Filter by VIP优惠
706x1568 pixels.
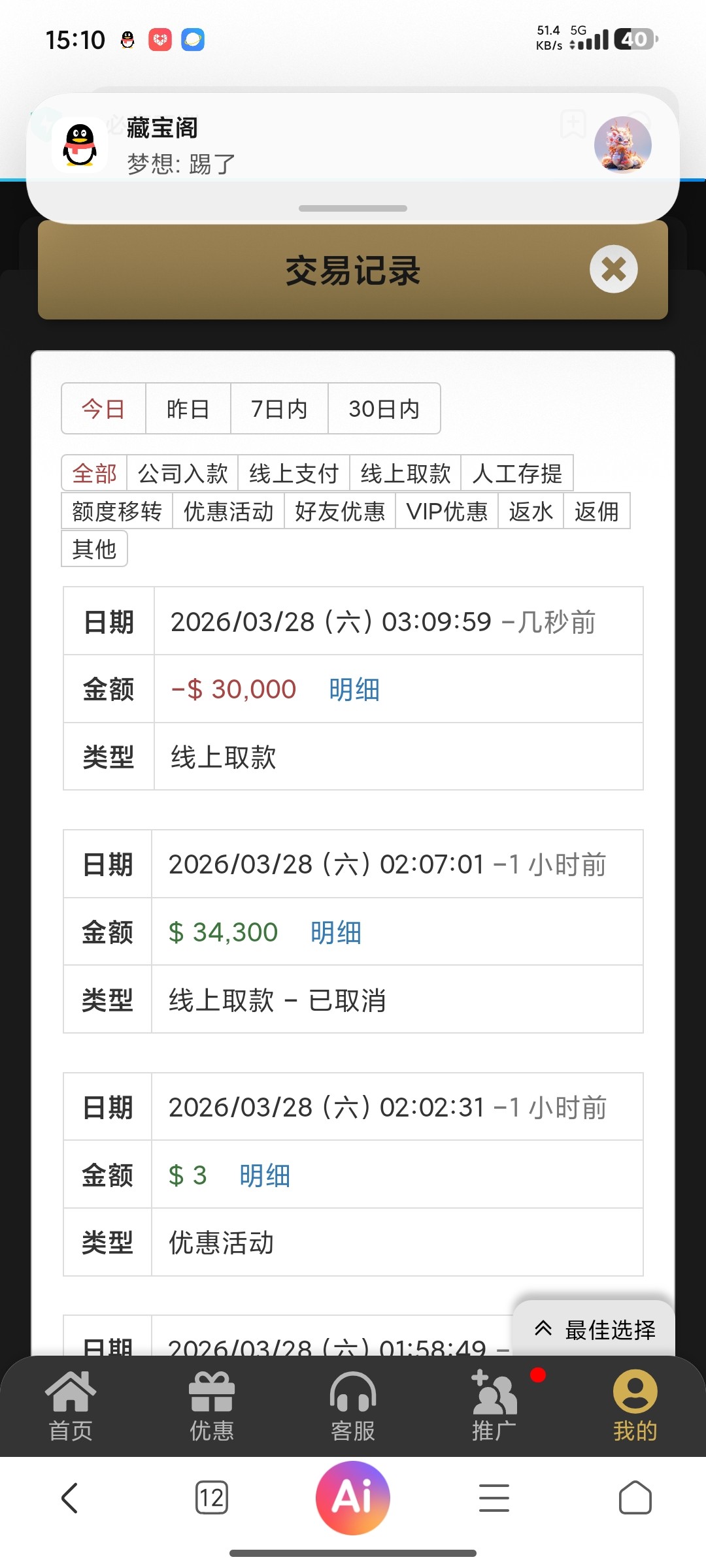tap(446, 511)
